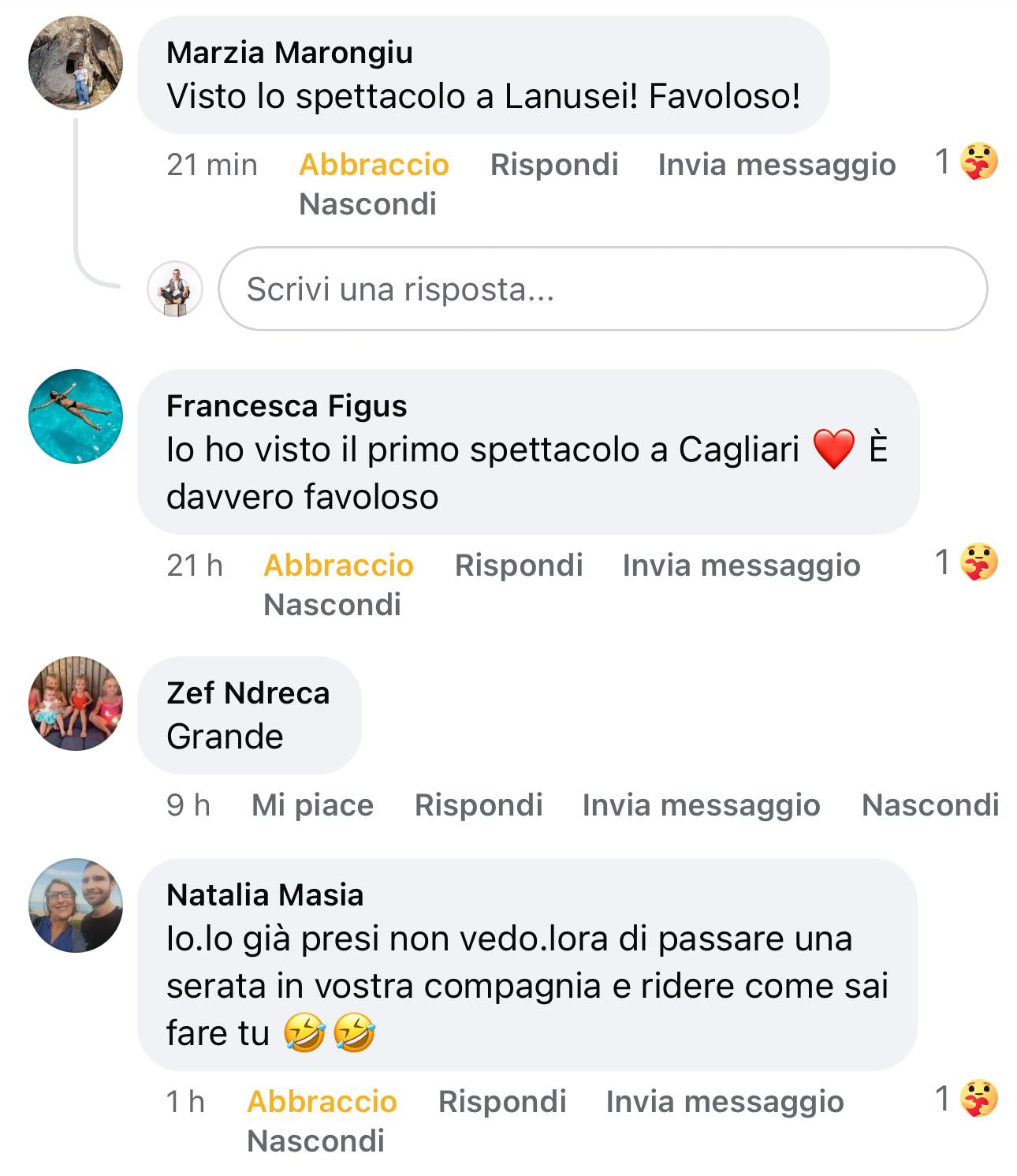The height and width of the screenshot is (1176, 1017).
Task: Open Marzia Marongiu's profile picture
Action: [76, 63]
